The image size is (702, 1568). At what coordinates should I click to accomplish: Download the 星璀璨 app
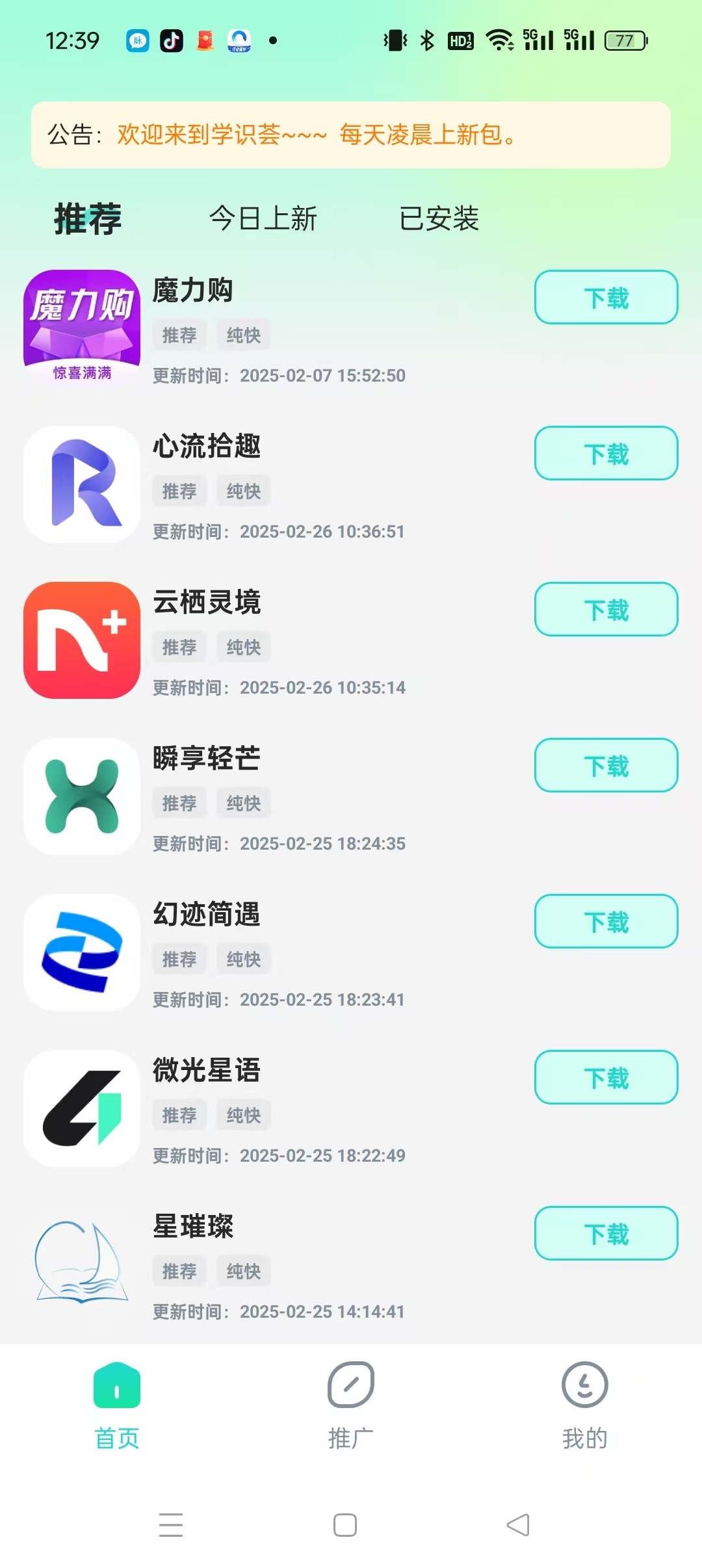click(606, 1234)
